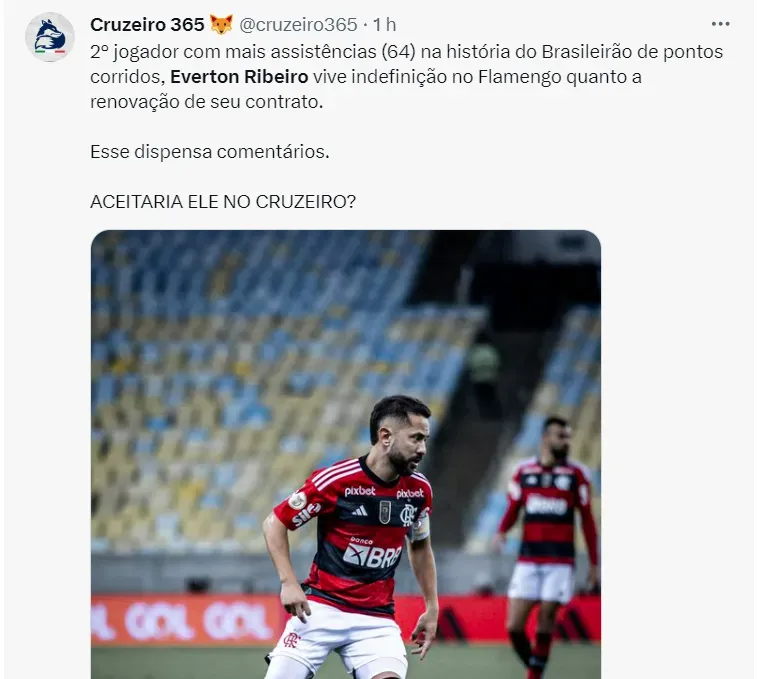Viewport: 758px width, 679px height.
Task: Open Cruzeiro 365 profile avatar
Action: click(50, 37)
